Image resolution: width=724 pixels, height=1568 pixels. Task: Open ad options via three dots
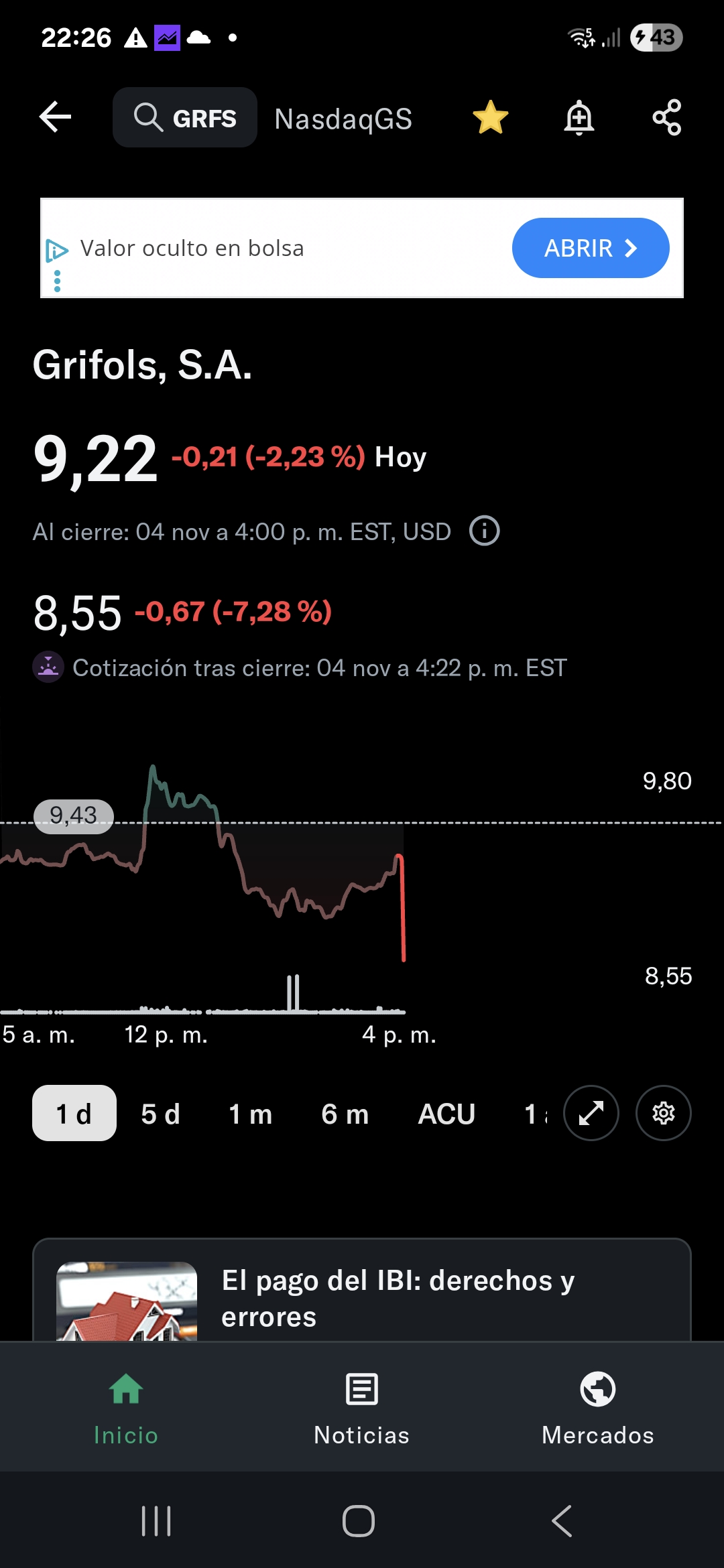pos(57,278)
